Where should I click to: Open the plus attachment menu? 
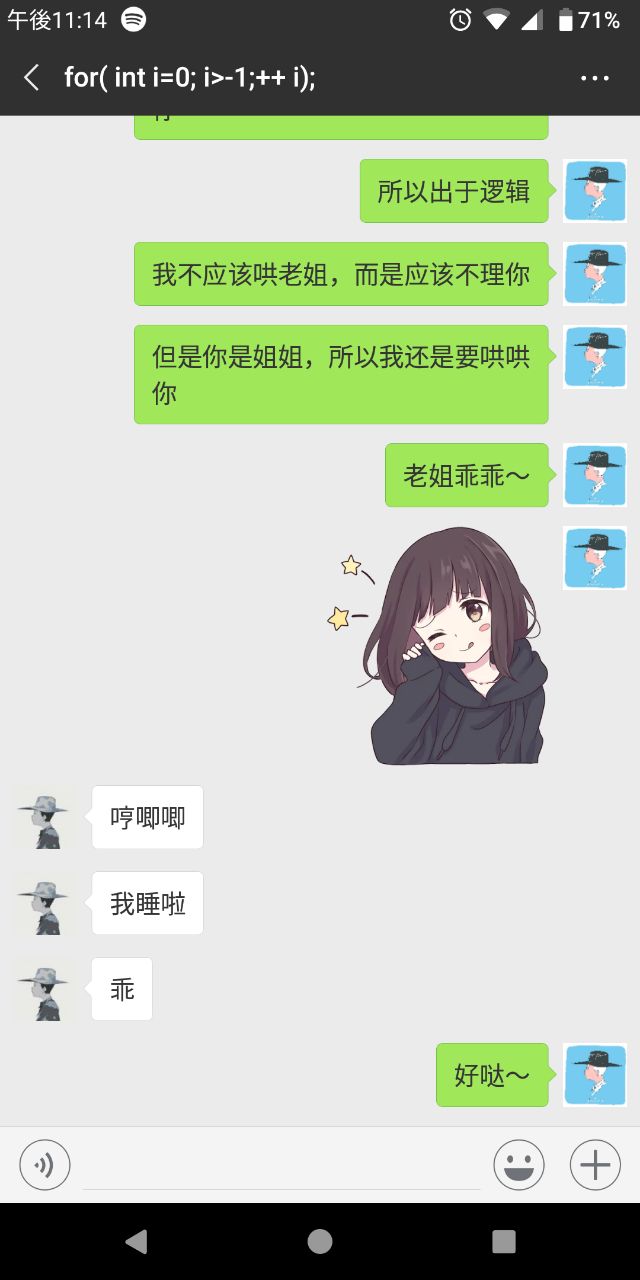(595, 1165)
